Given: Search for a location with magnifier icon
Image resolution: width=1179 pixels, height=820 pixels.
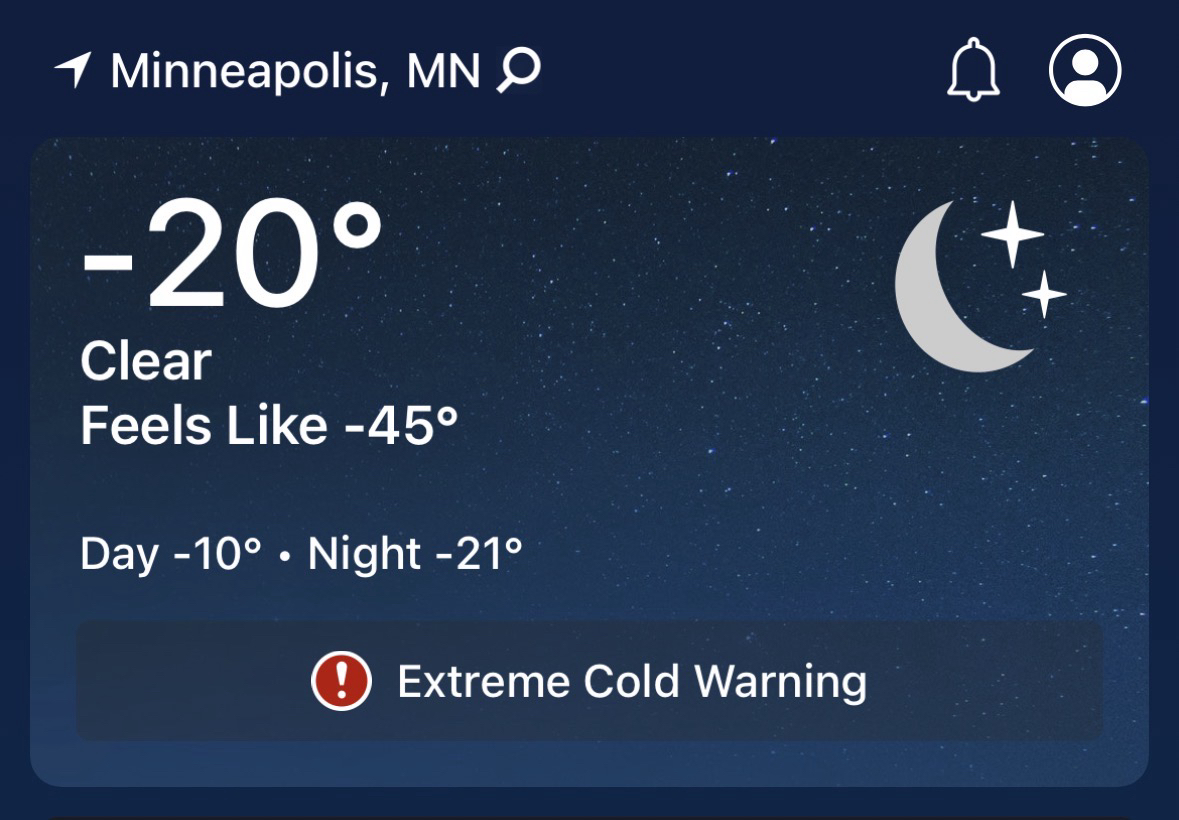Looking at the screenshot, I should [x=519, y=70].
